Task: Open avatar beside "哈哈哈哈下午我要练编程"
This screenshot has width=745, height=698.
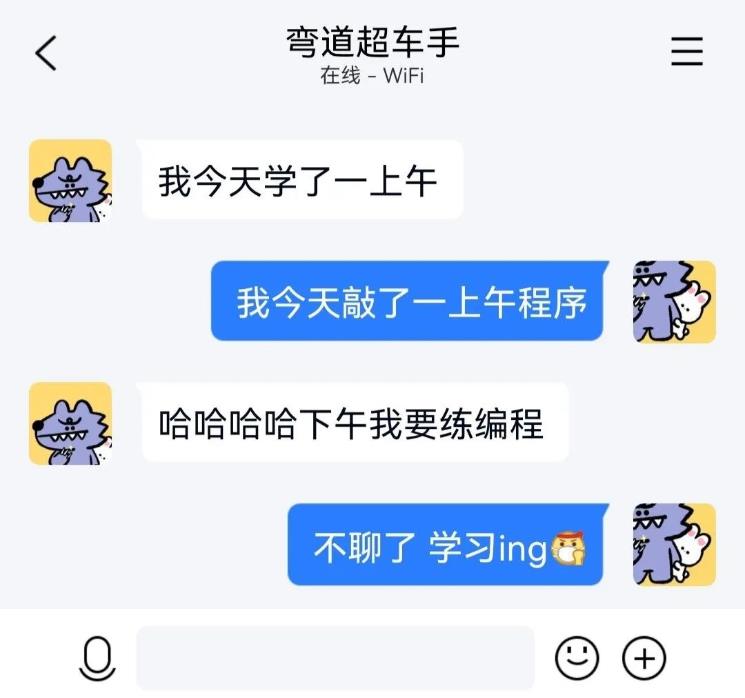Action: 70,423
